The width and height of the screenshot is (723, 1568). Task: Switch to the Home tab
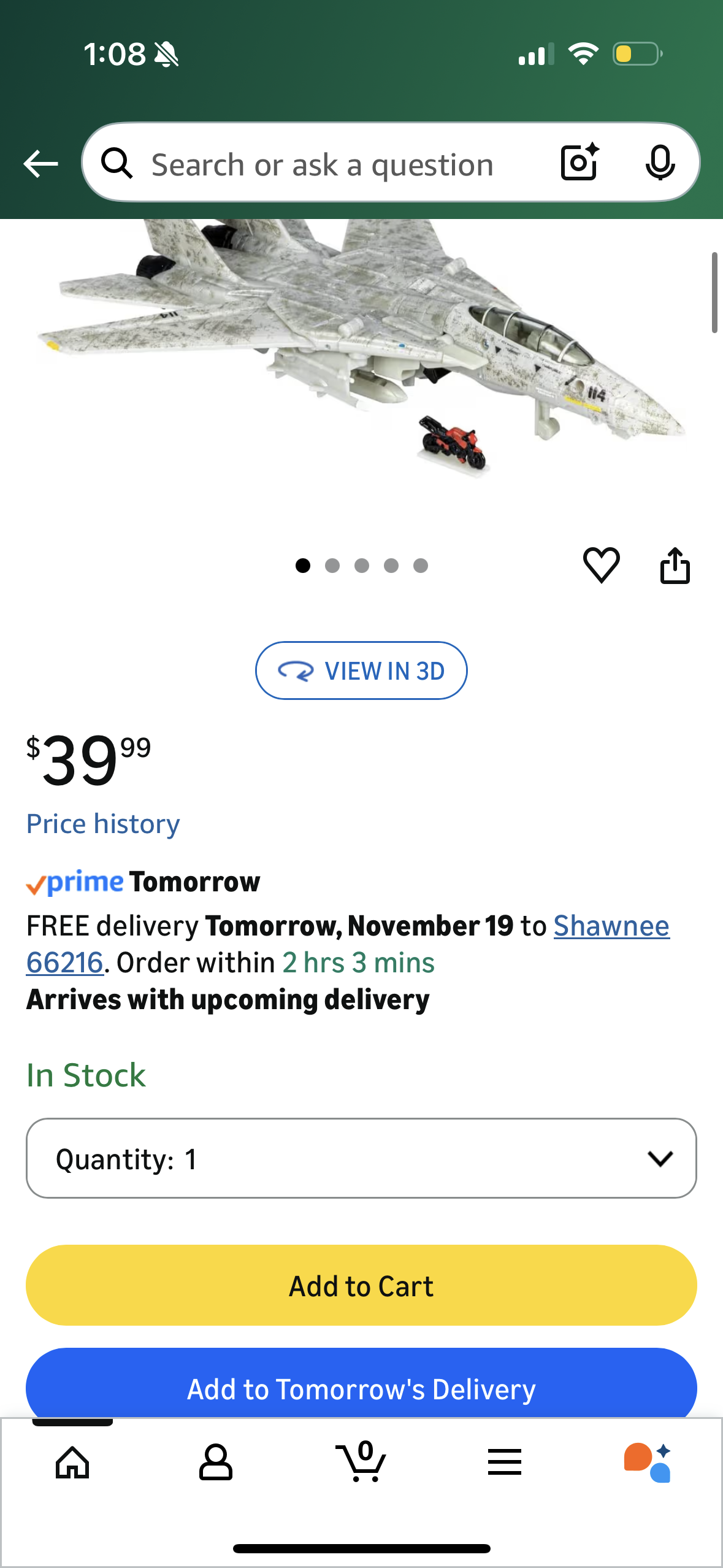click(72, 1463)
